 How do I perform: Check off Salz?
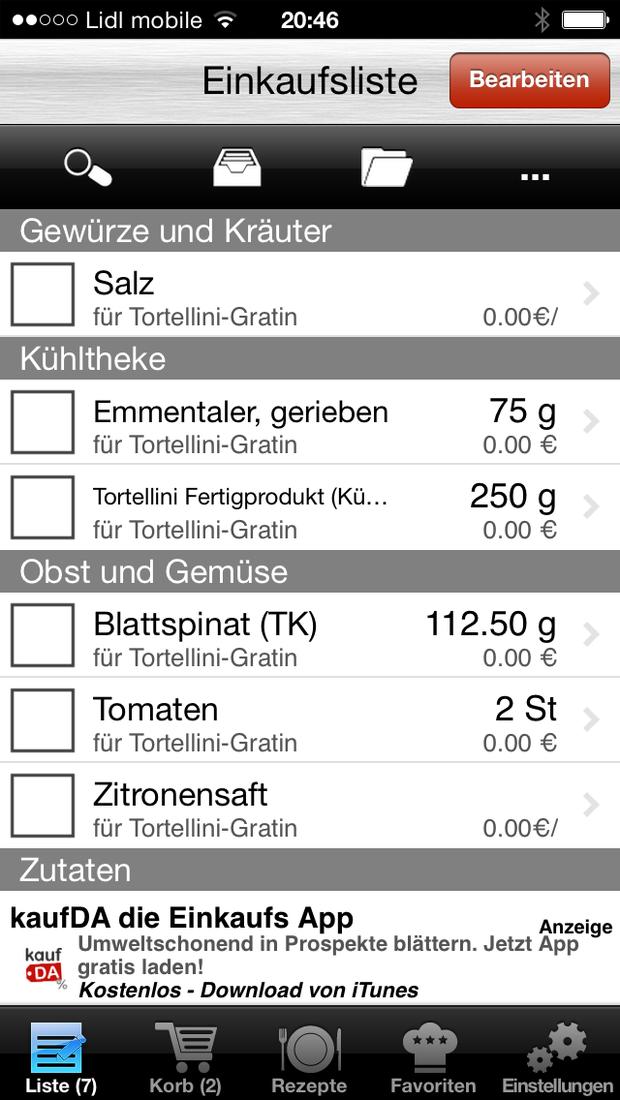pyautogui.click(x=43, y=295)
